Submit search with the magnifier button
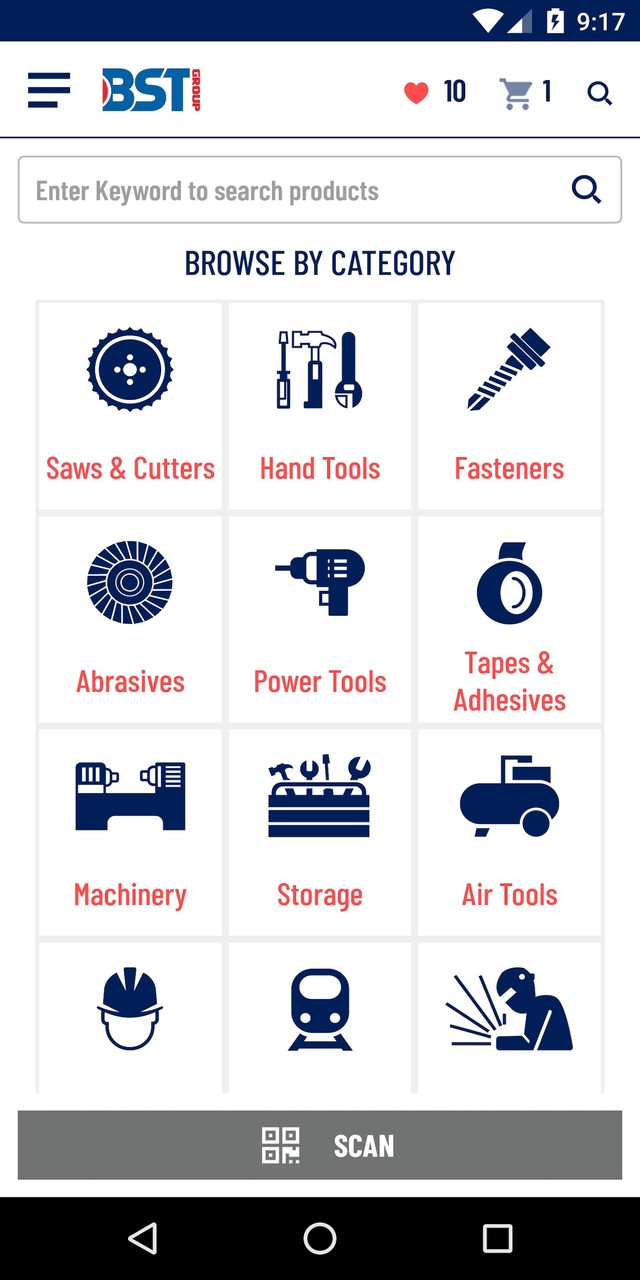 pyautogui.click(x=586, y=189)
